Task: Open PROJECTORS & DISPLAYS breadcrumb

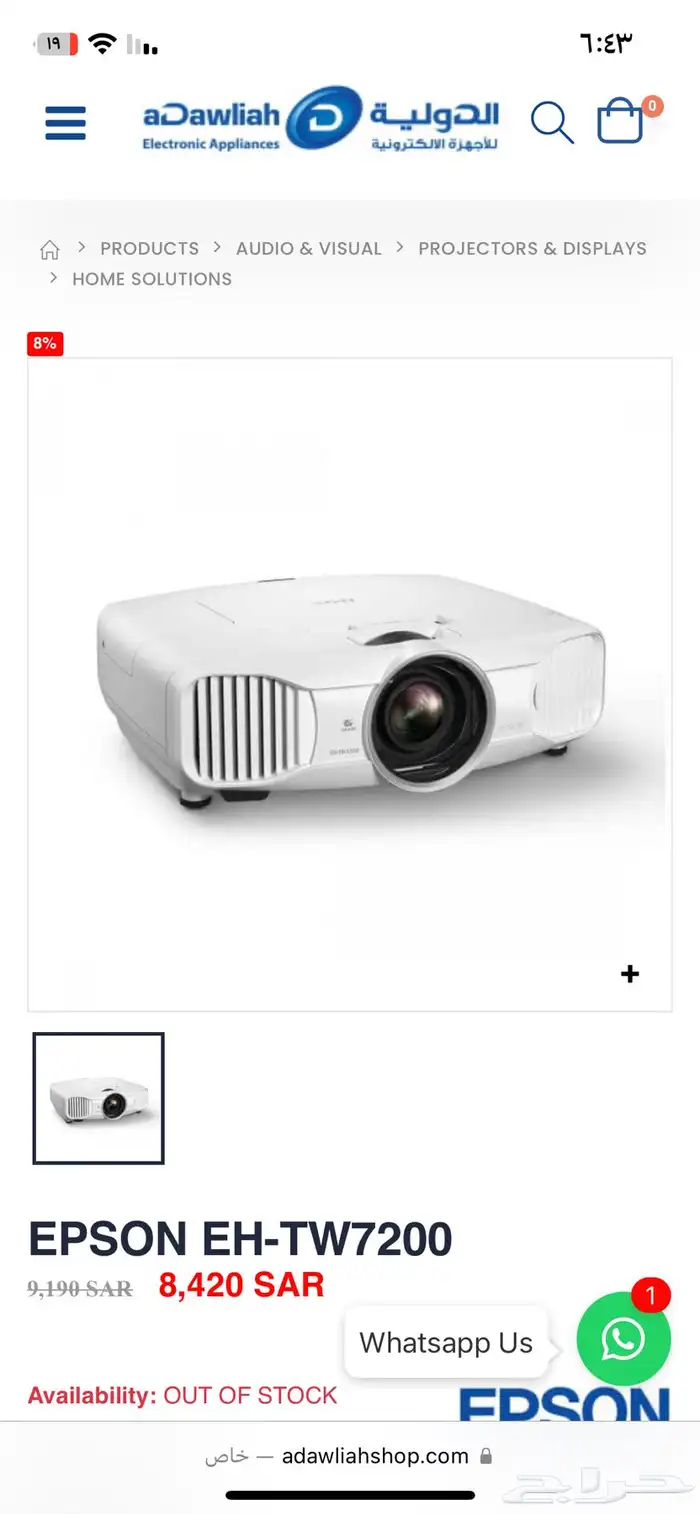Action: 532,248
